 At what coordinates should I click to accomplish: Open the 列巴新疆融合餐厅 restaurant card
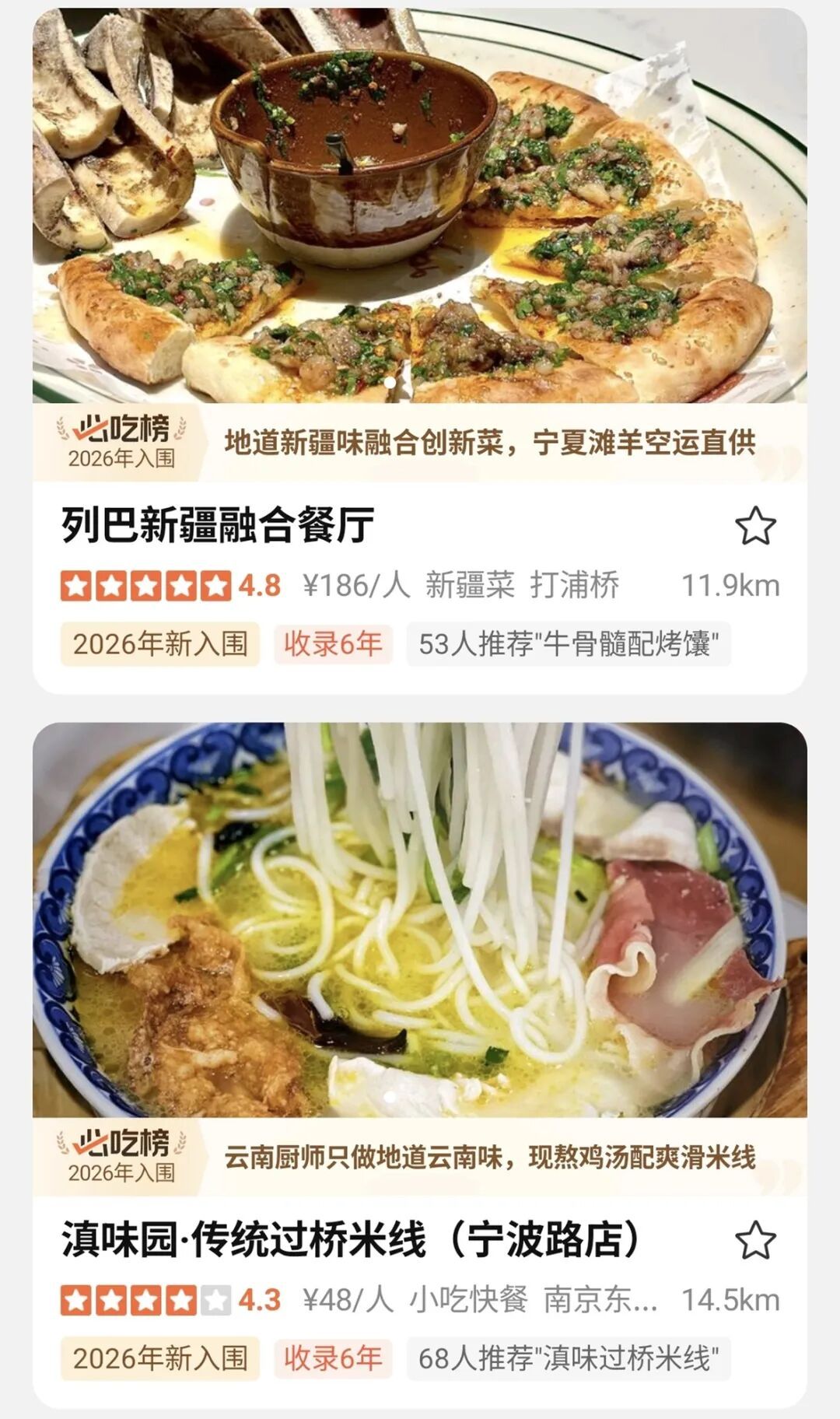(x=218, y=525)
